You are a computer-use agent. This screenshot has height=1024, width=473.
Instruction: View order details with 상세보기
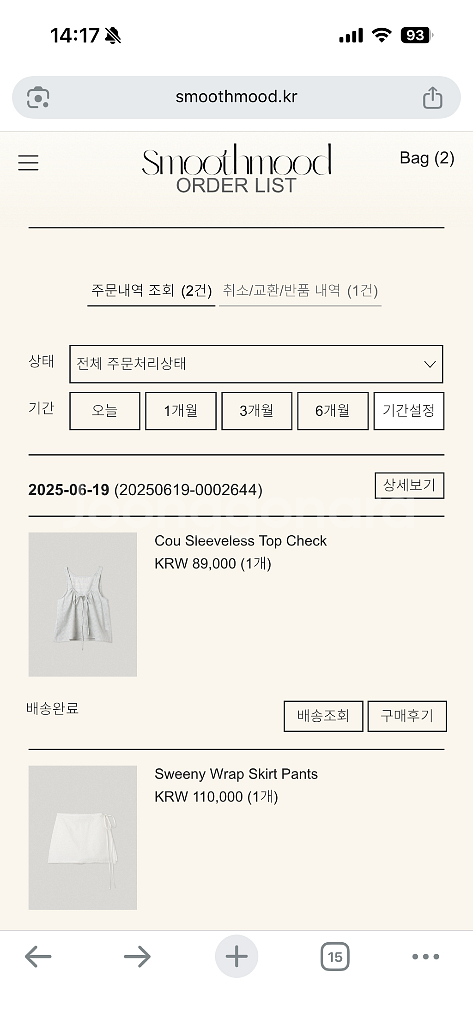[x=410, y=485]
